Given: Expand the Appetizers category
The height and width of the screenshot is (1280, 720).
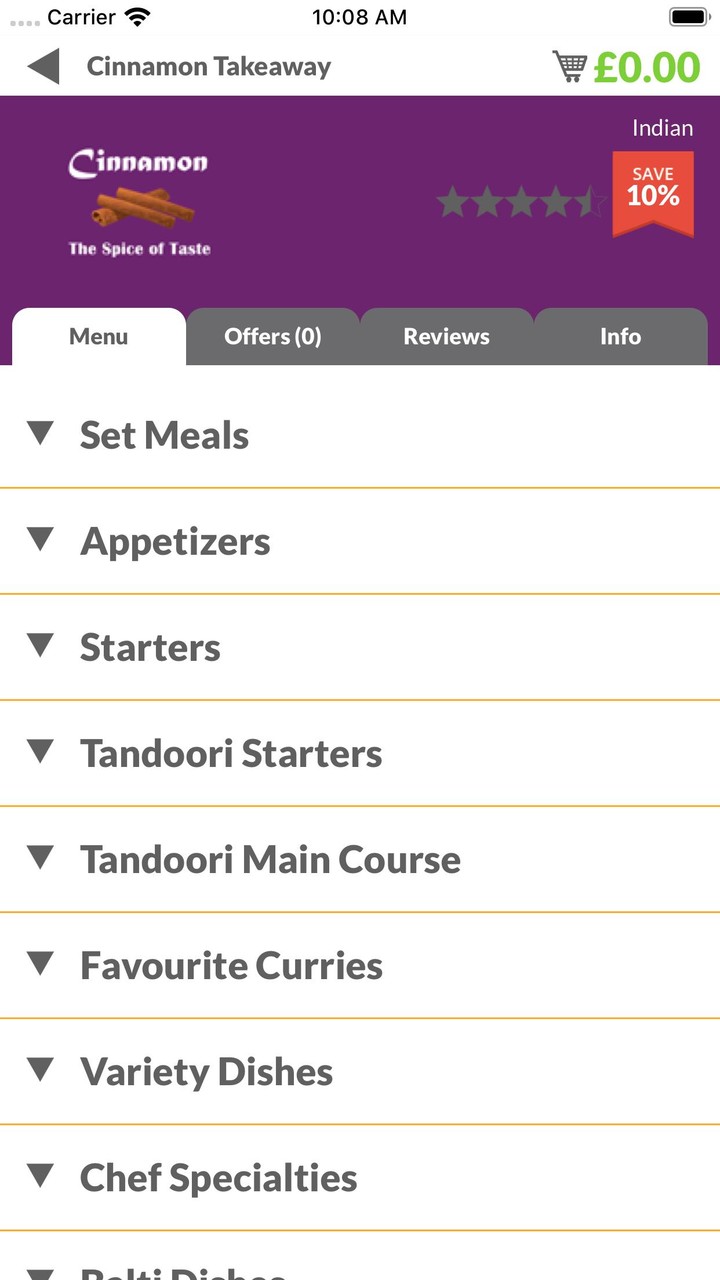Looking at the screenshot, I should [175, 541].
